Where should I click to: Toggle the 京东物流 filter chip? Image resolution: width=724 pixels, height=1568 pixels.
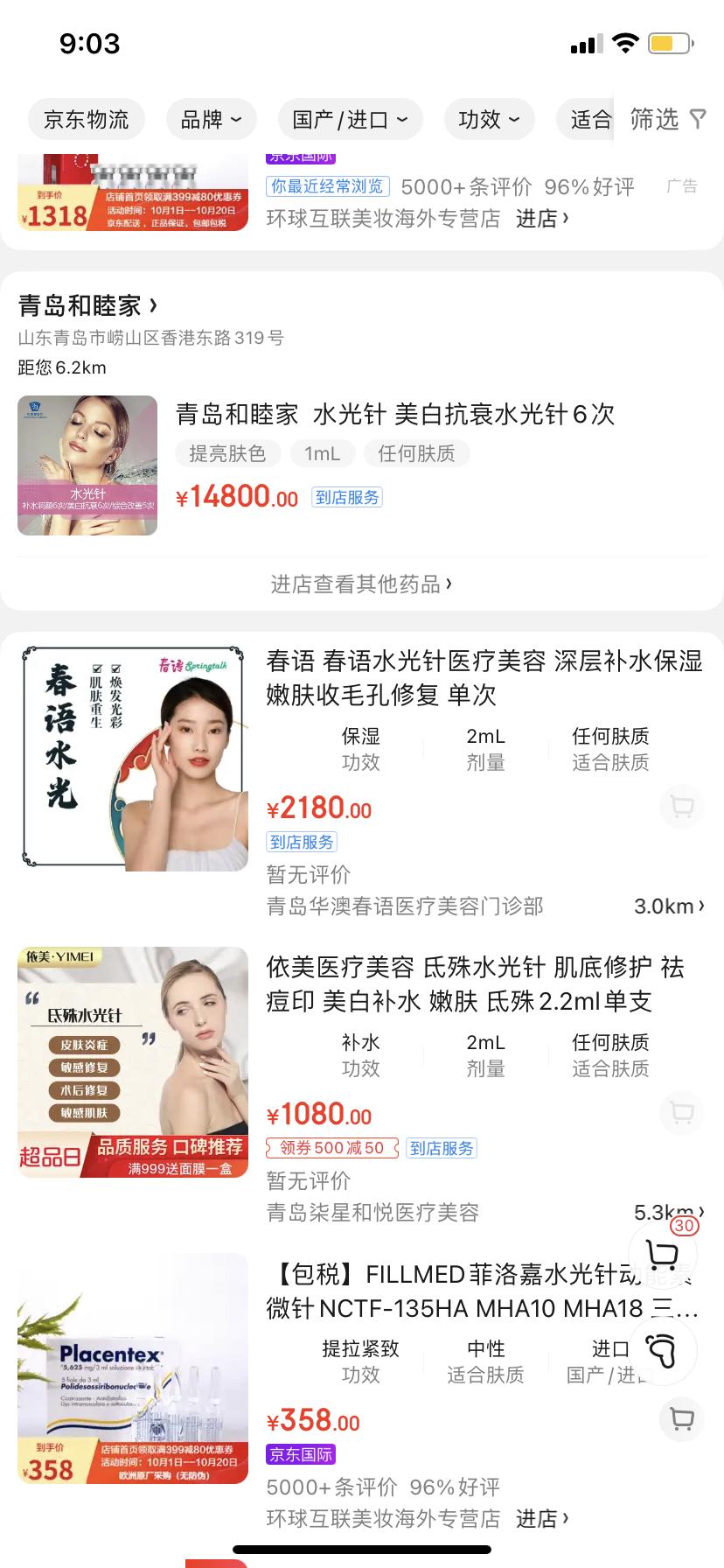click(x=87, y=119)
